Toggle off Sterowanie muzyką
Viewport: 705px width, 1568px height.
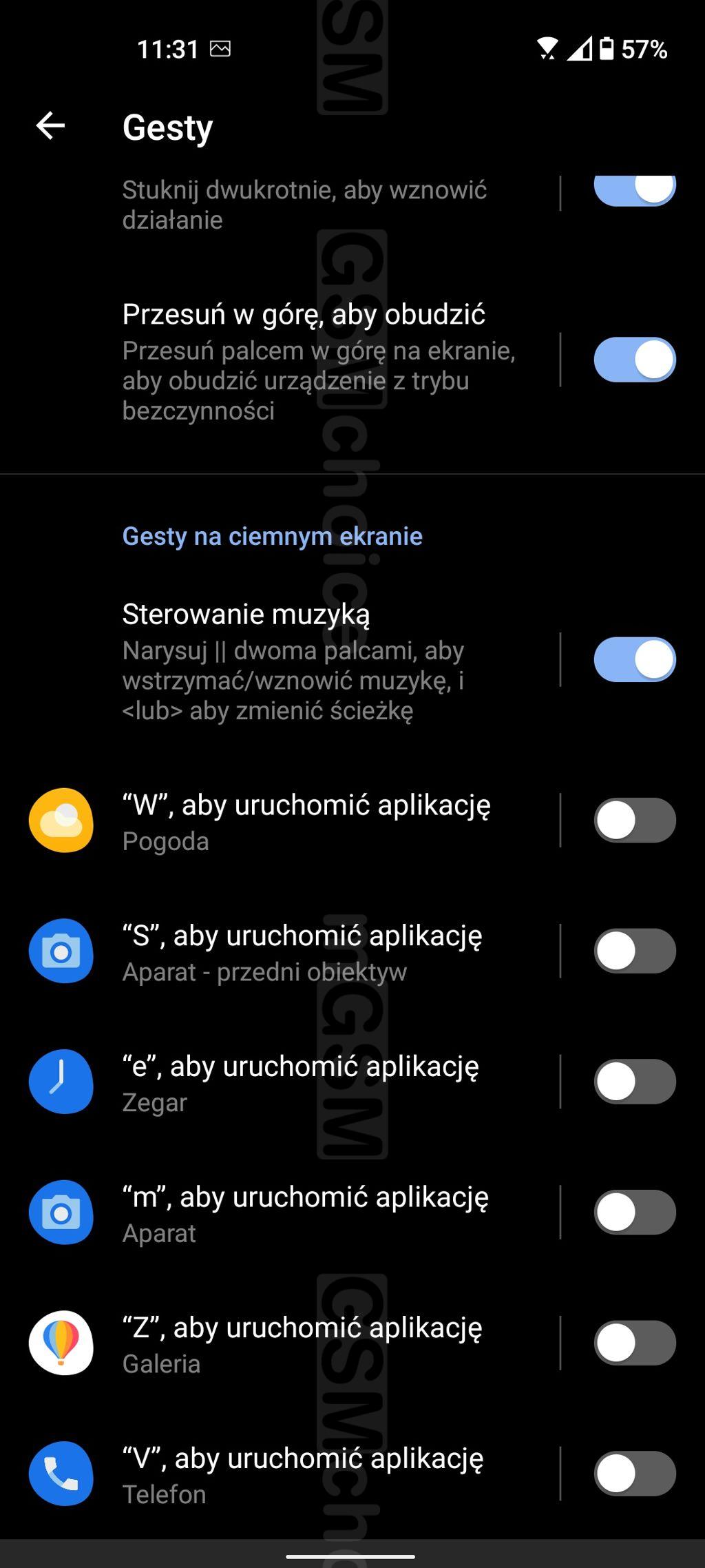(x=635, y=659)
